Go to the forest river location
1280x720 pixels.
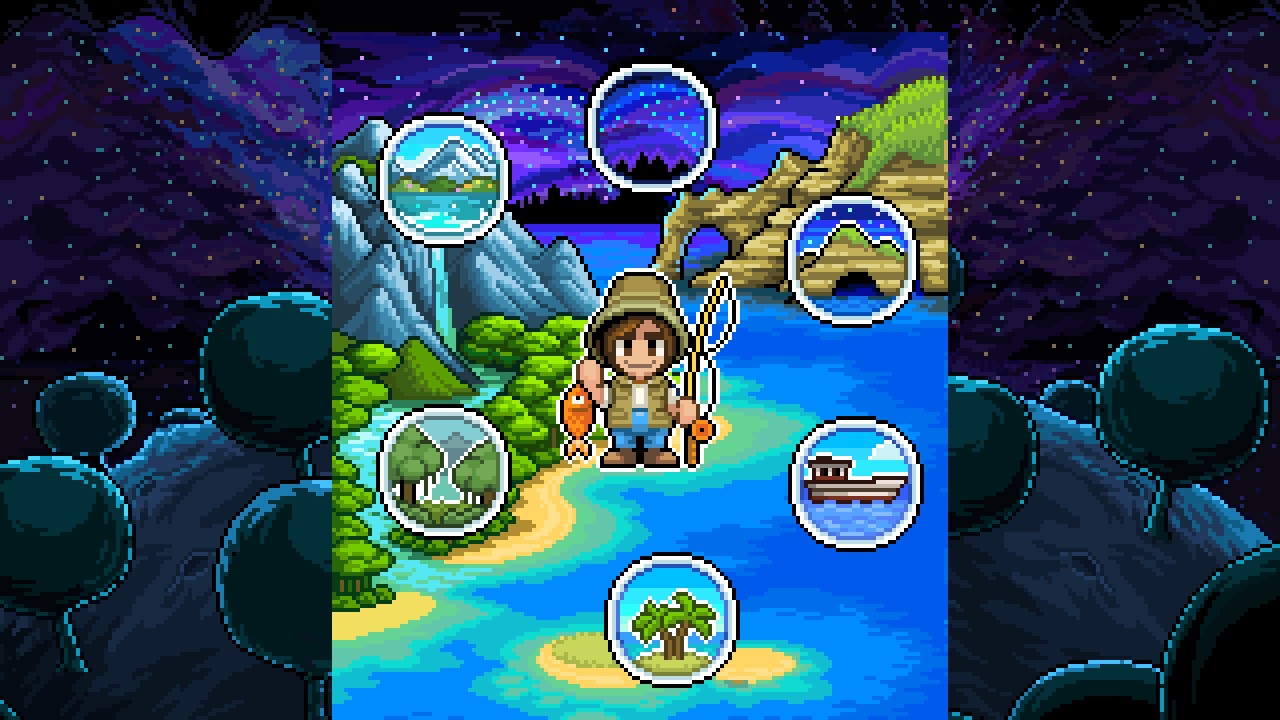[x=444, y=471]
